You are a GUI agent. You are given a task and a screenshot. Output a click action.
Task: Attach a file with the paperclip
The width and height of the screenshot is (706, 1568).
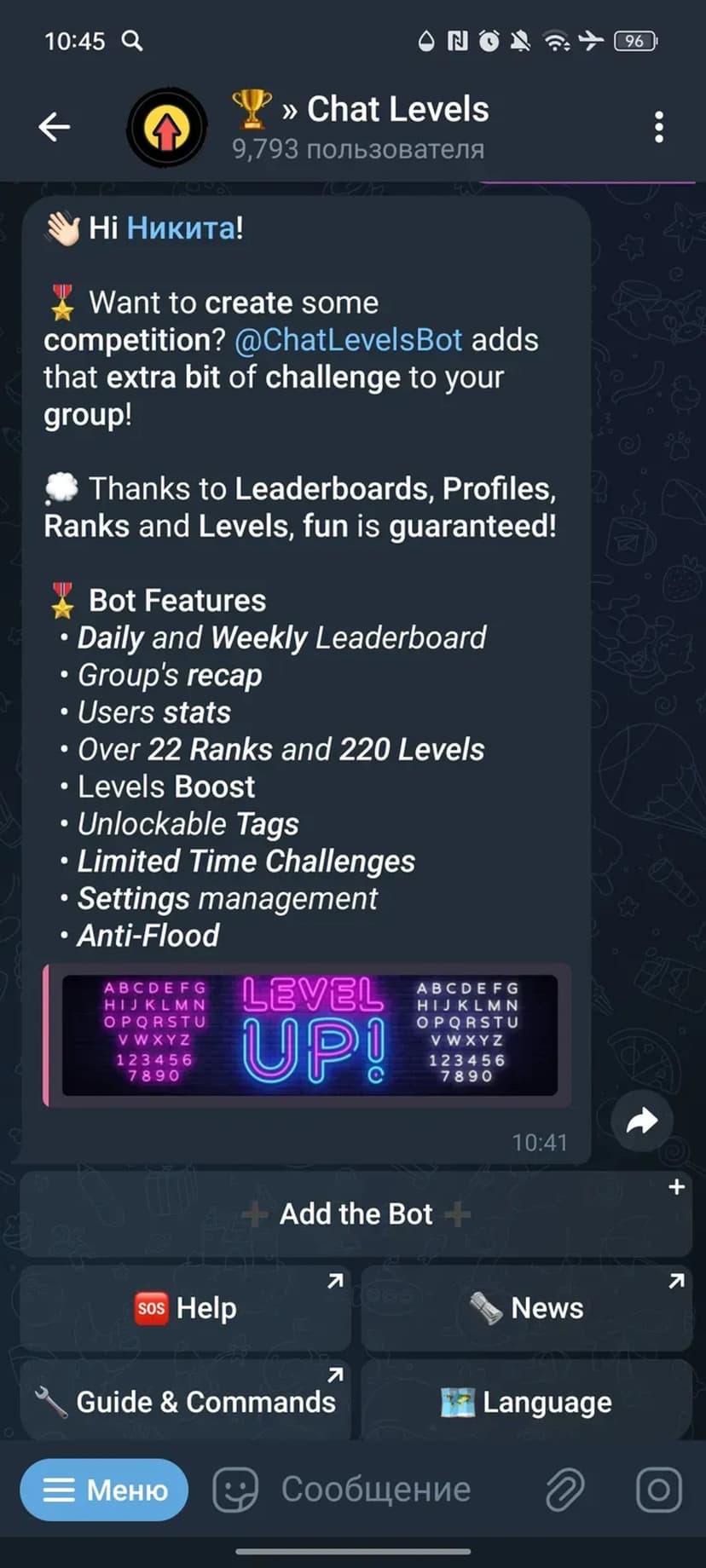pos(564,1490)
